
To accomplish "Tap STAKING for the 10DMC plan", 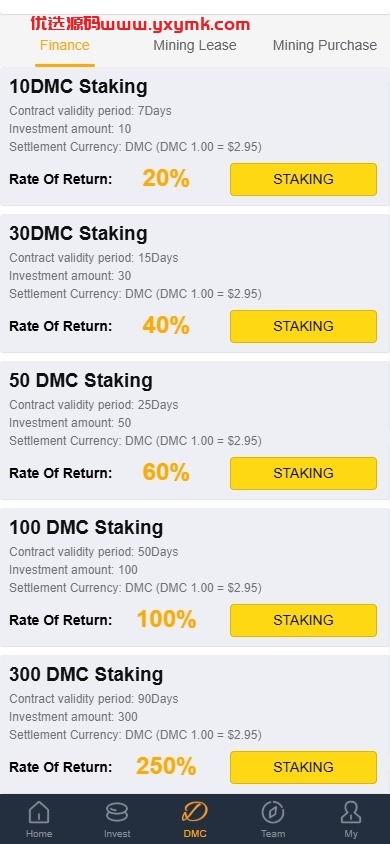I will tap(303, 179).
